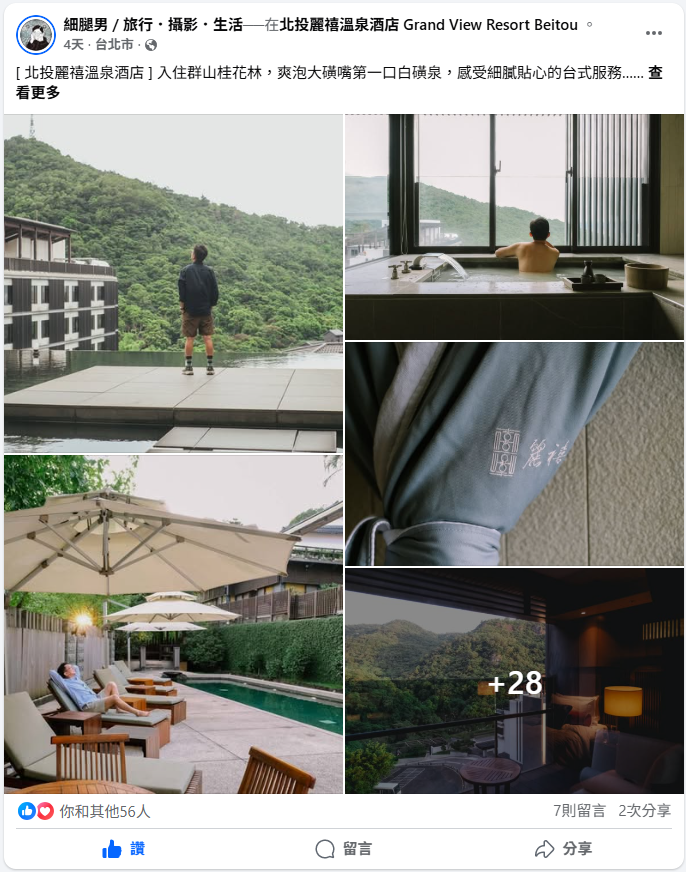The width and height of the screenshot is (686, 872).
Task: Share the post with 分享 button
Action: pos(563,849)
